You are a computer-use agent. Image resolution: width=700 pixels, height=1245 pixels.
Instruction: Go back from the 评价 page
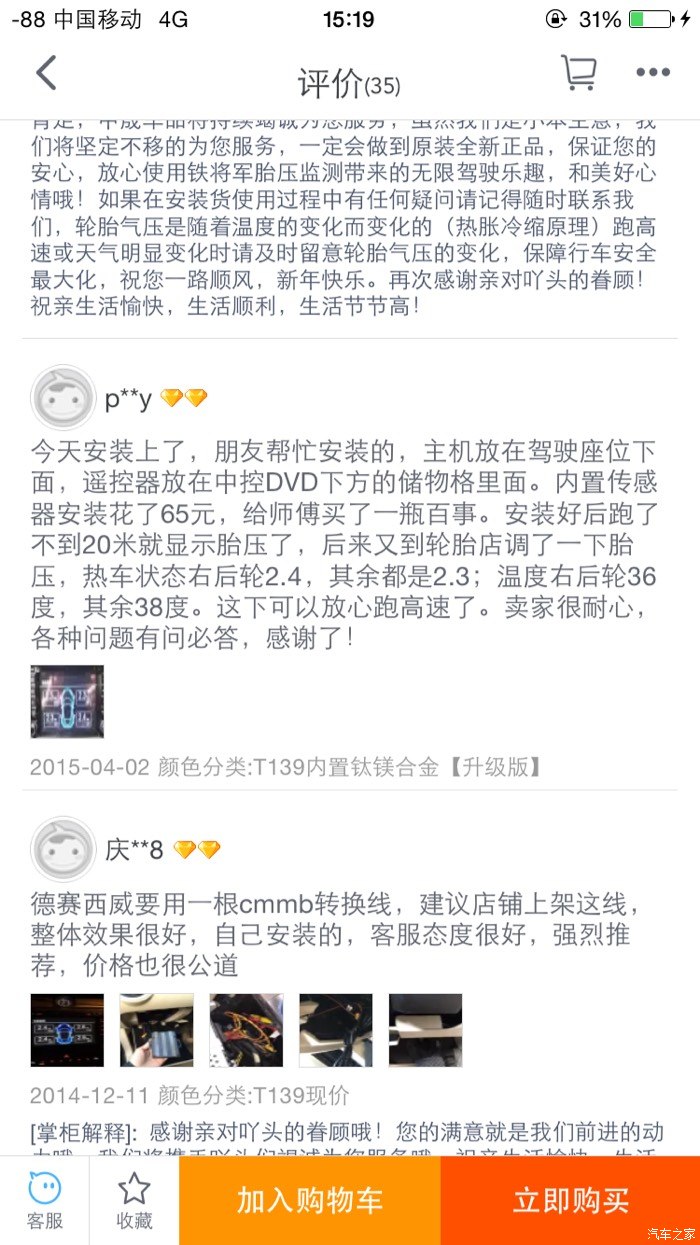pos(46,73)
